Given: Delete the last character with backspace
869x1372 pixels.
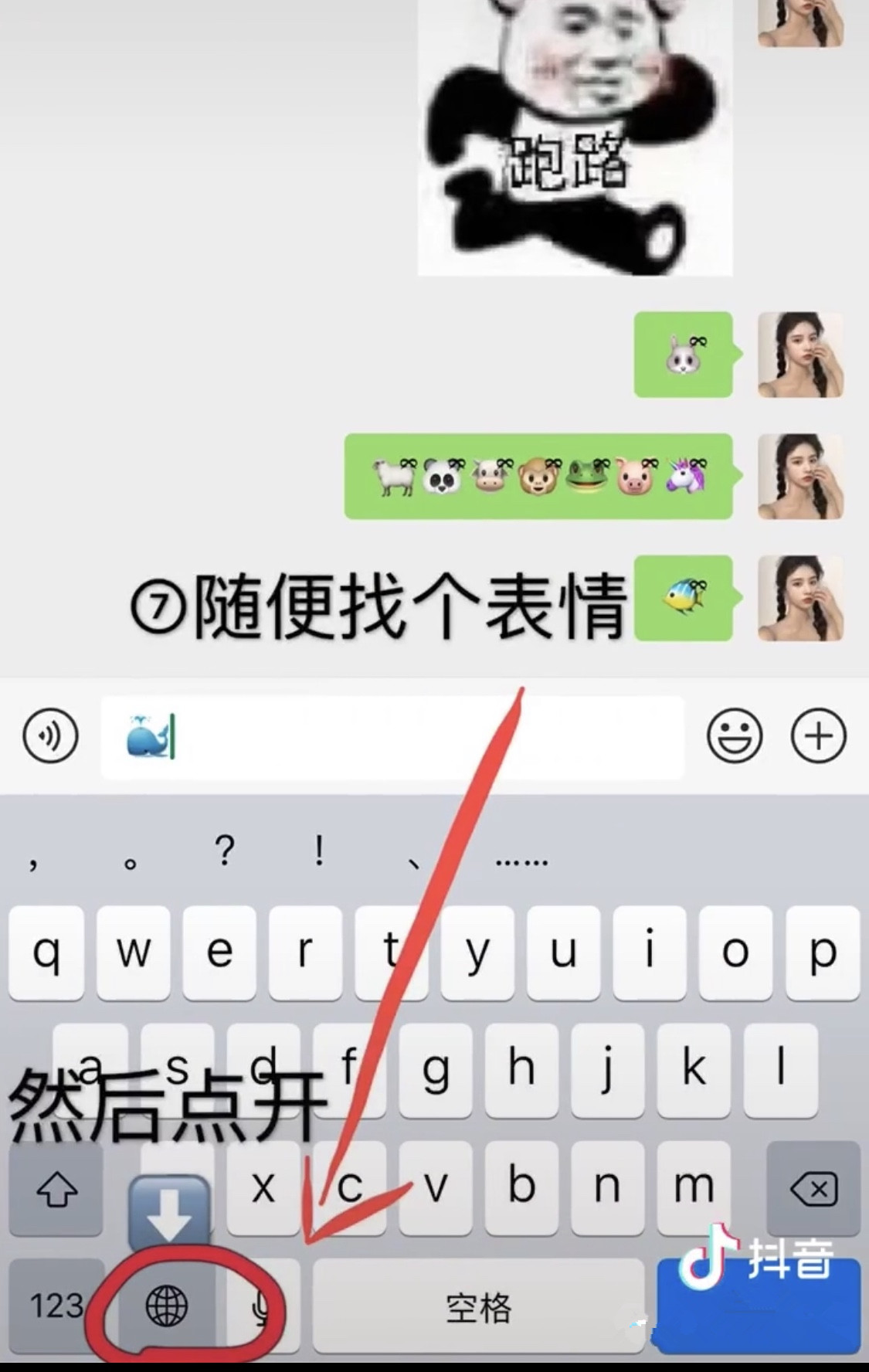Looking at the screenshot, I should point(813,1189).
